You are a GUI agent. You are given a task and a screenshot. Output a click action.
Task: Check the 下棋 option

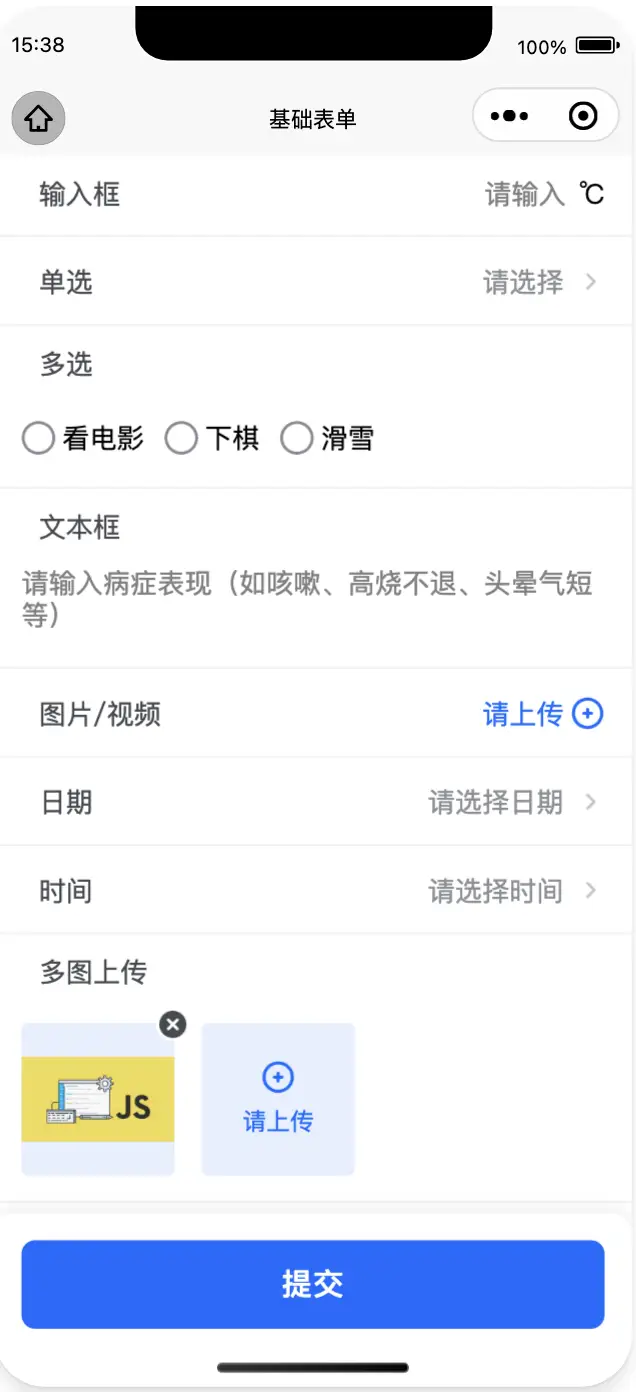tap(212, 438)
